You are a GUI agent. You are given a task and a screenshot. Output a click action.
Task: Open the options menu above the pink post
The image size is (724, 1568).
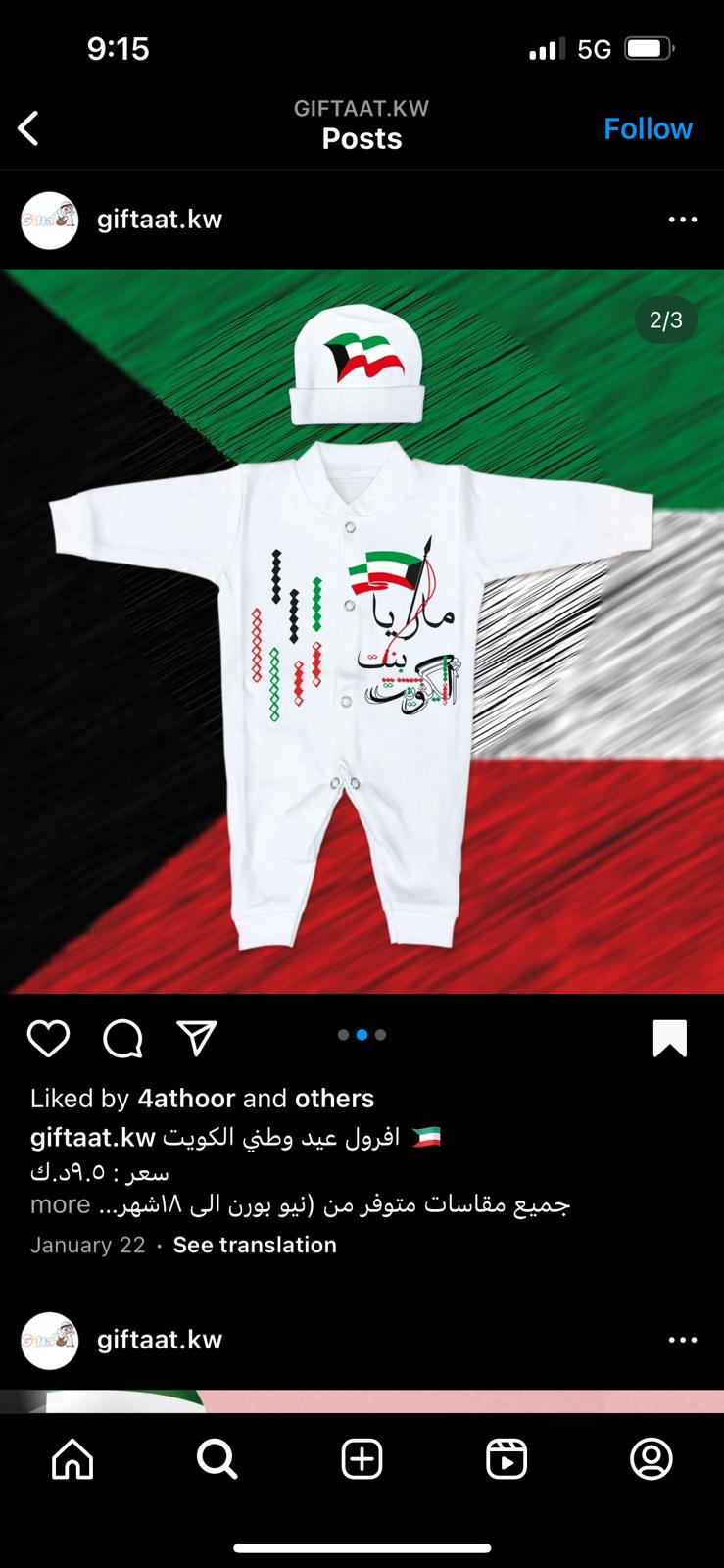click(x=683, y=1340)
